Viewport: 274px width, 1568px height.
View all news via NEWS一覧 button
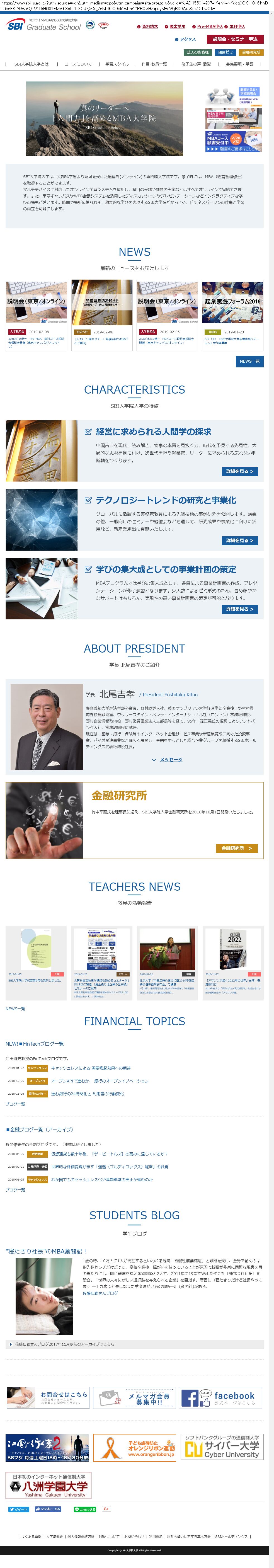(249, 361)
